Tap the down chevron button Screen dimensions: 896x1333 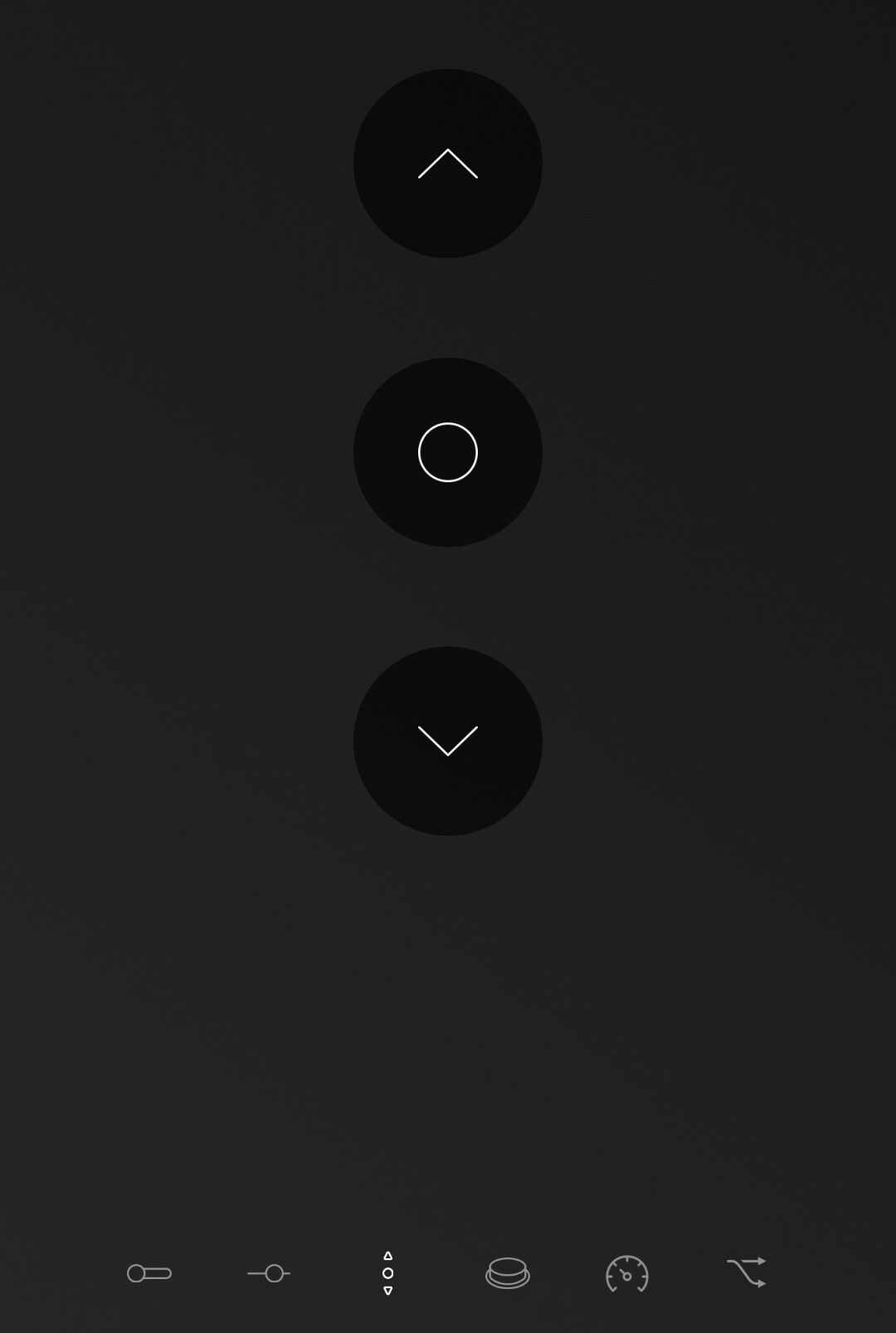pyautogui.click(x=448, y=741)
